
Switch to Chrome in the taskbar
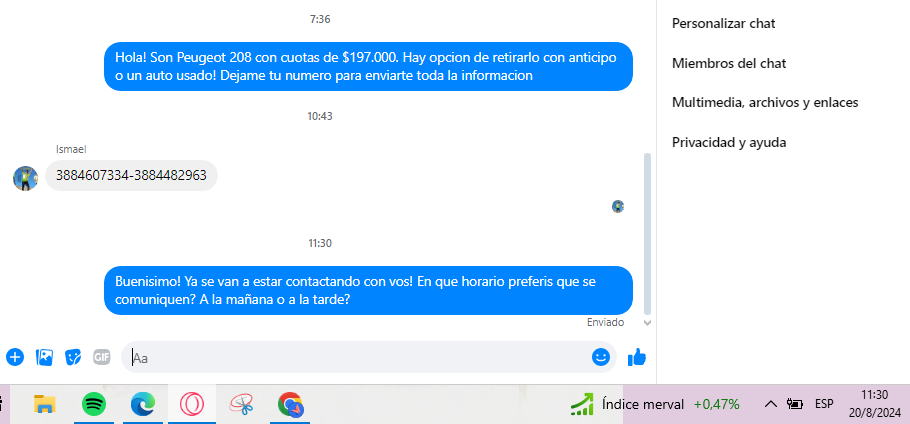click(x=290, y=404)
